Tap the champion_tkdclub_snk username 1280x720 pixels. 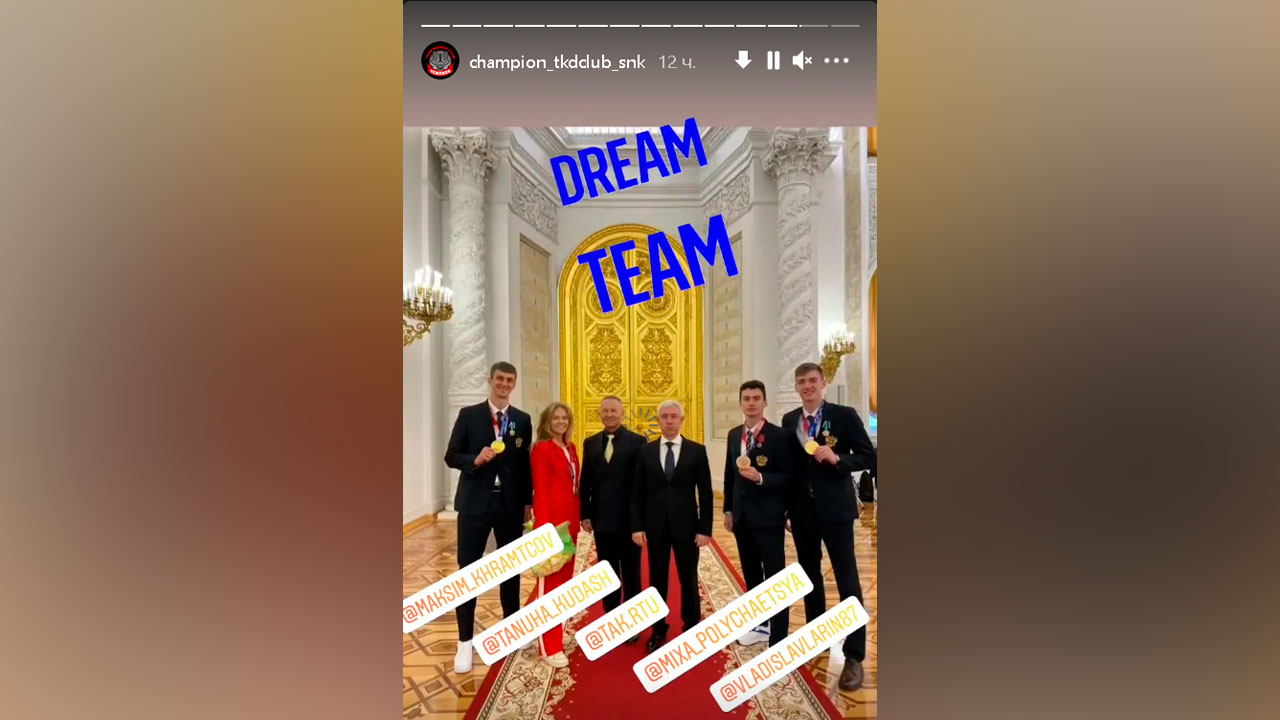click(557, 62)
